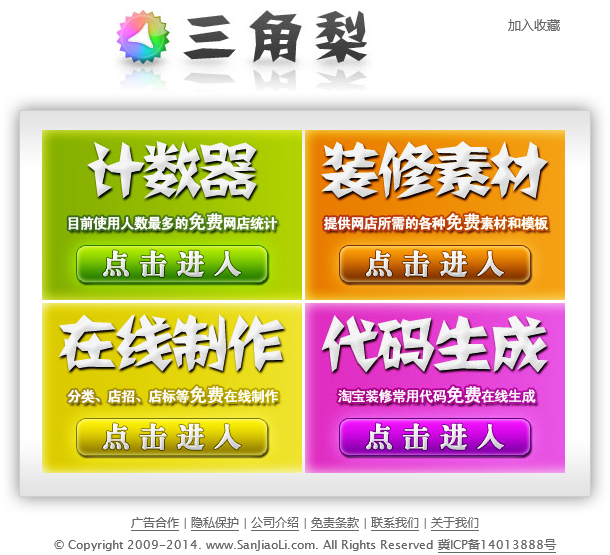Screen dimensions: 610x555
Task: Tap the 加入收藏 link
Action: point(533,25)
